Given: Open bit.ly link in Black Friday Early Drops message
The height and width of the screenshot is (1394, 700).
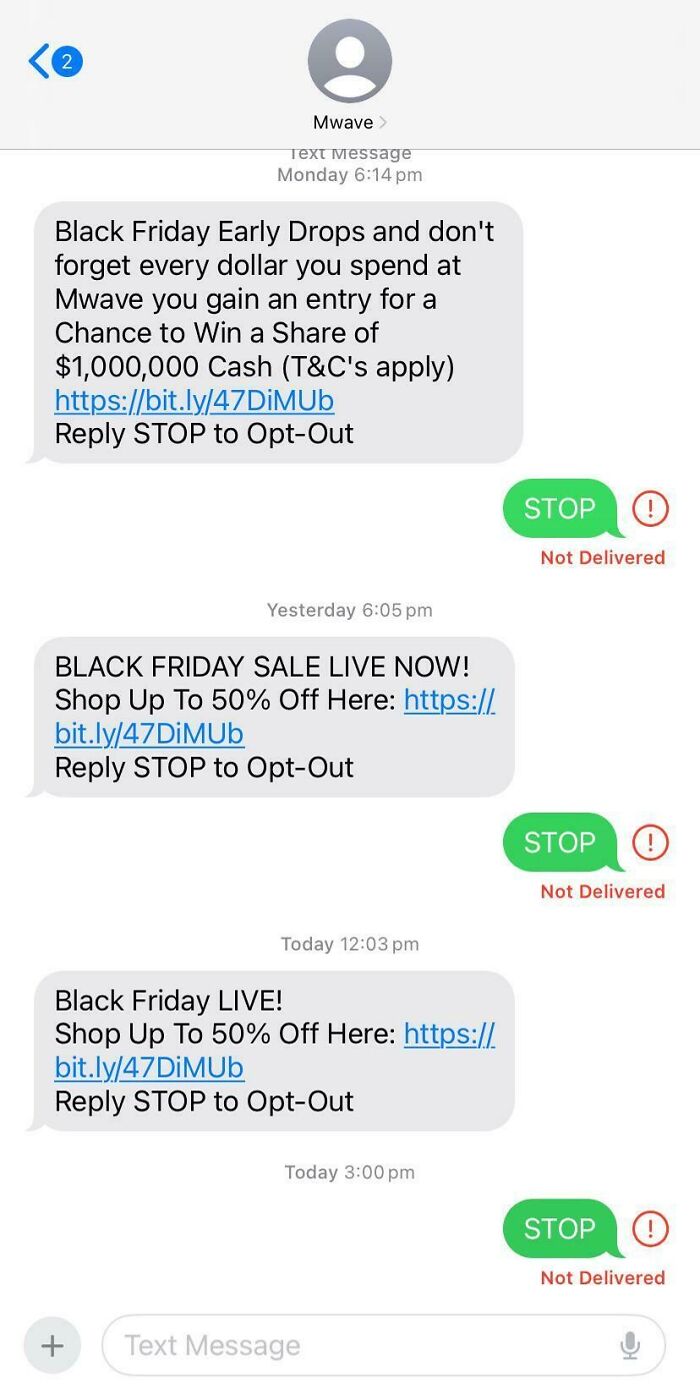Looking at the screenshot, I should pos(194,400).
